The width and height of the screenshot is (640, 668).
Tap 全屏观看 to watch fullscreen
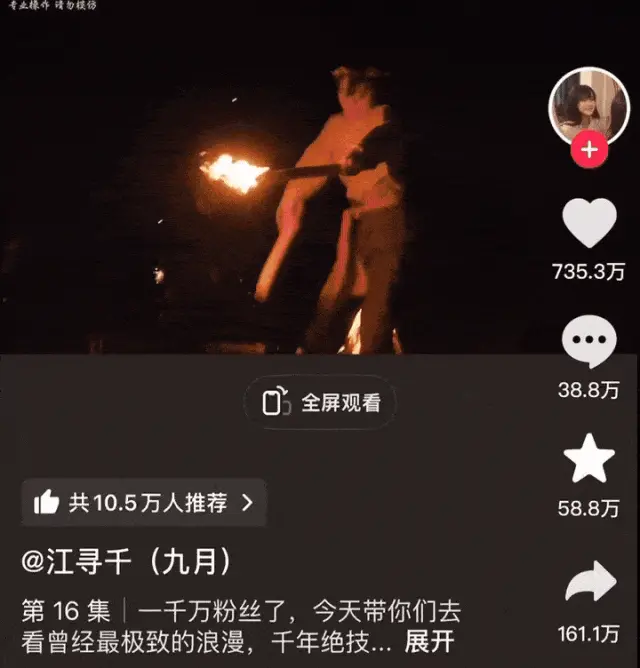(320, 403)
